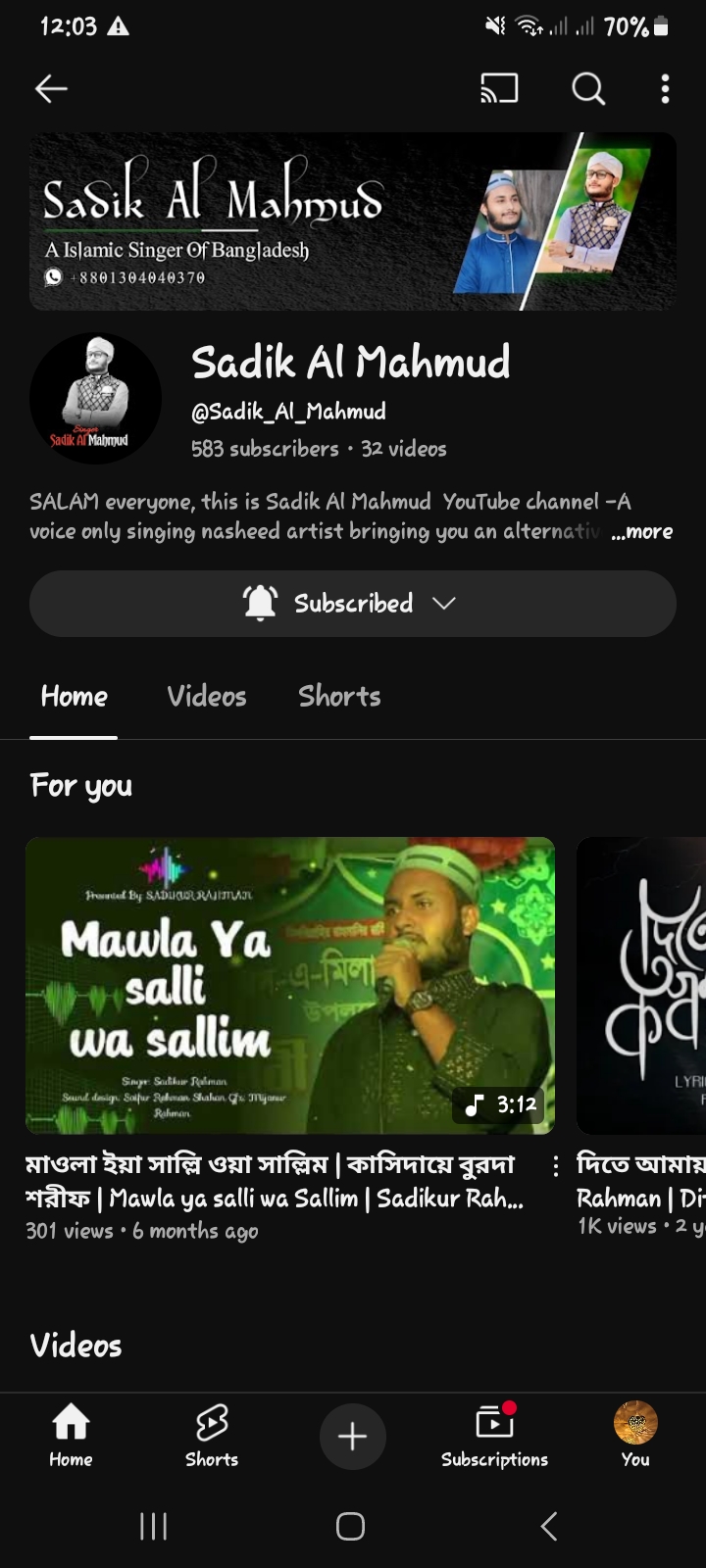Screen dimensions: 706x1568
Task: Open the You profile tab
Action: (635, 1435)
